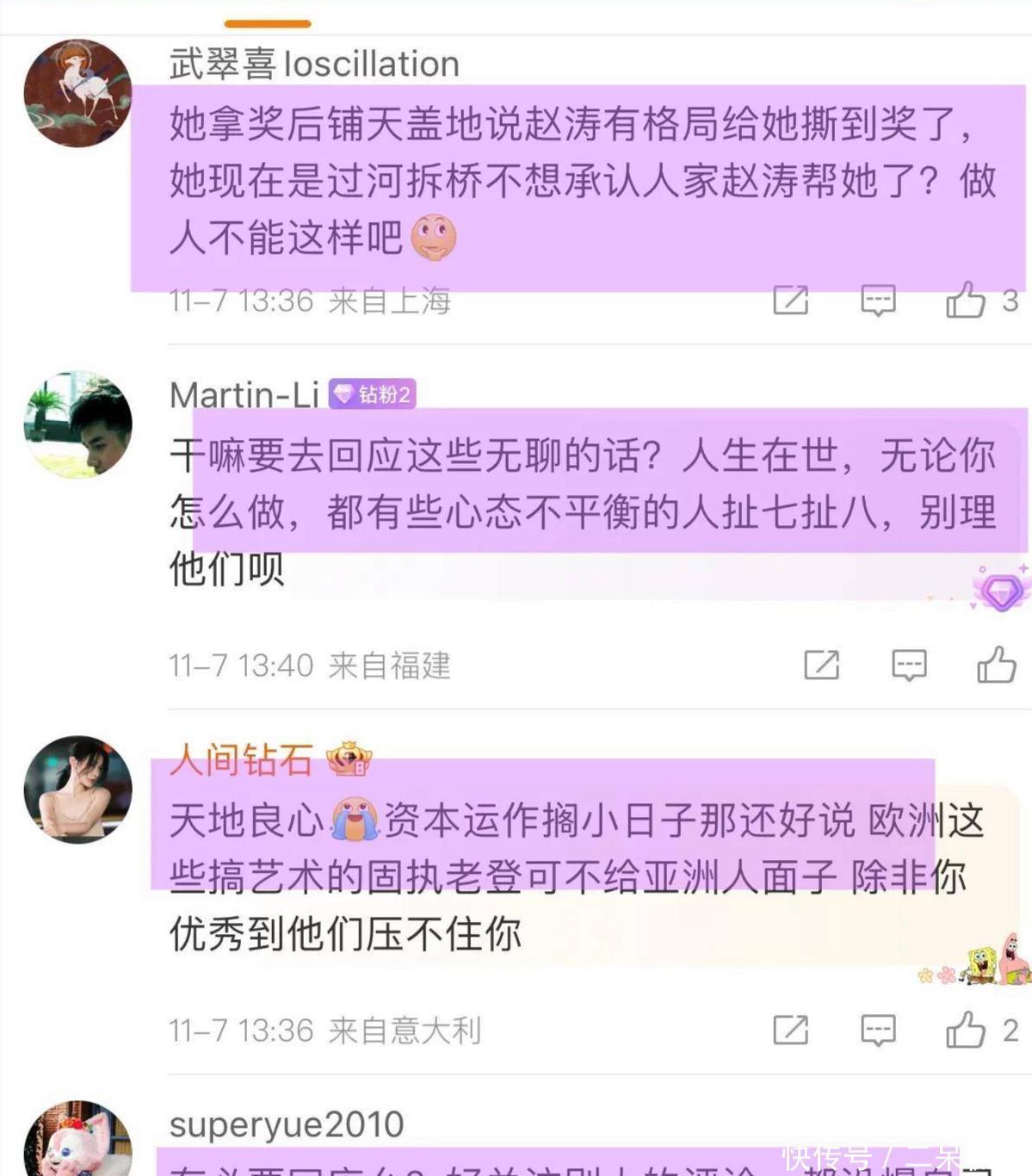Open Martin-Li's username link
The height and width of the screenshot is (1176, 1032).
(244, 395)
